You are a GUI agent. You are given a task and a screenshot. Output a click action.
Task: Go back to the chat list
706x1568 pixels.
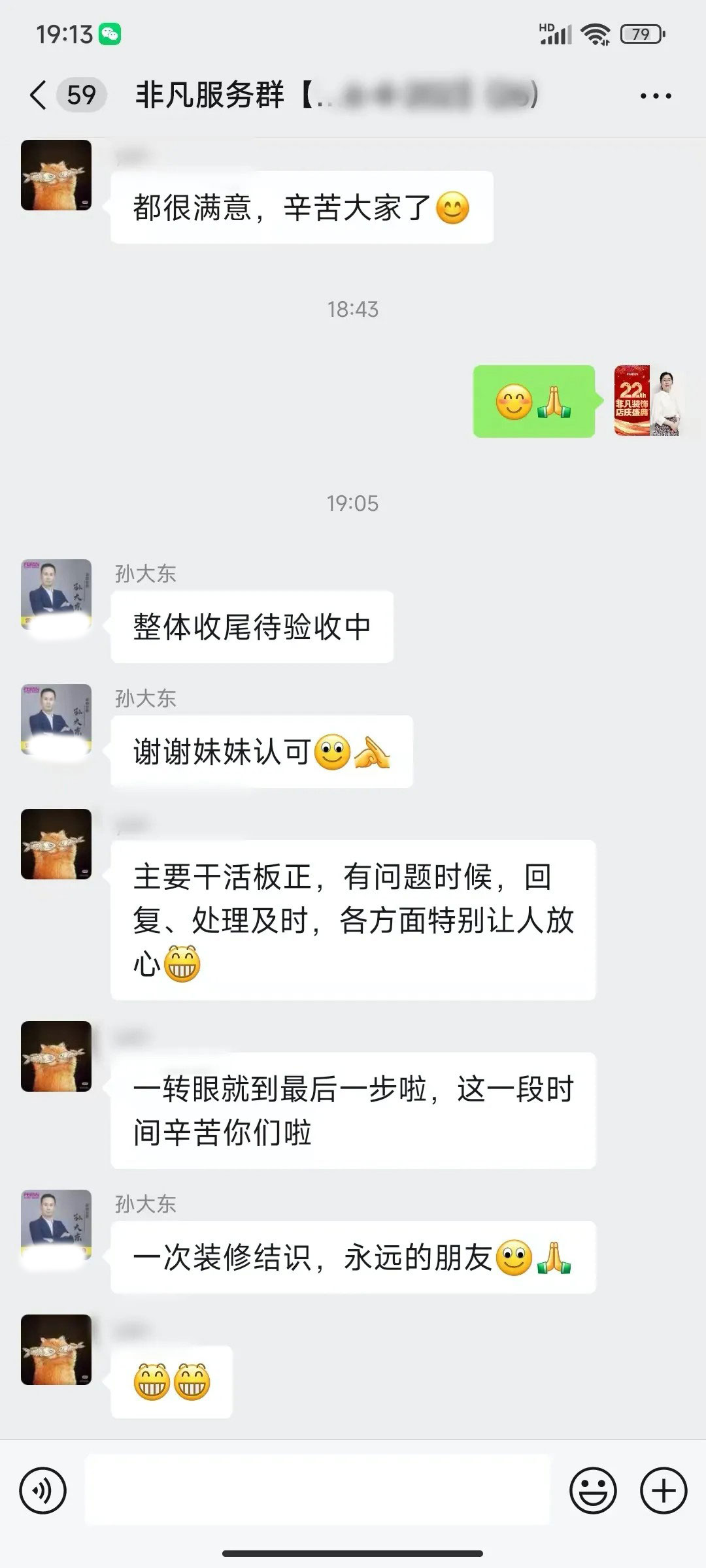tap(39, 95)
